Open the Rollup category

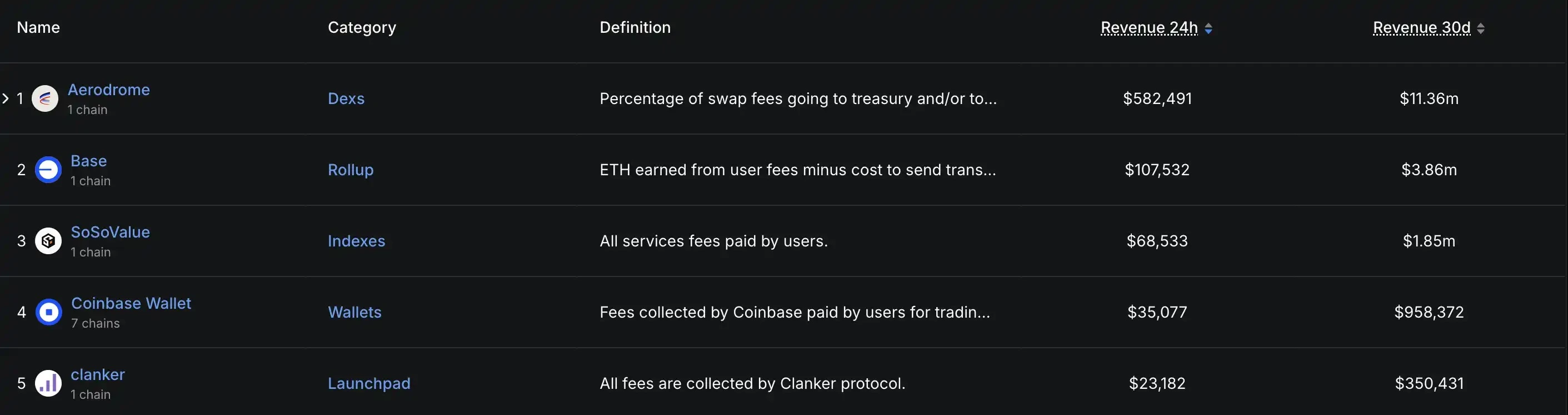click(x=350, y=170)
